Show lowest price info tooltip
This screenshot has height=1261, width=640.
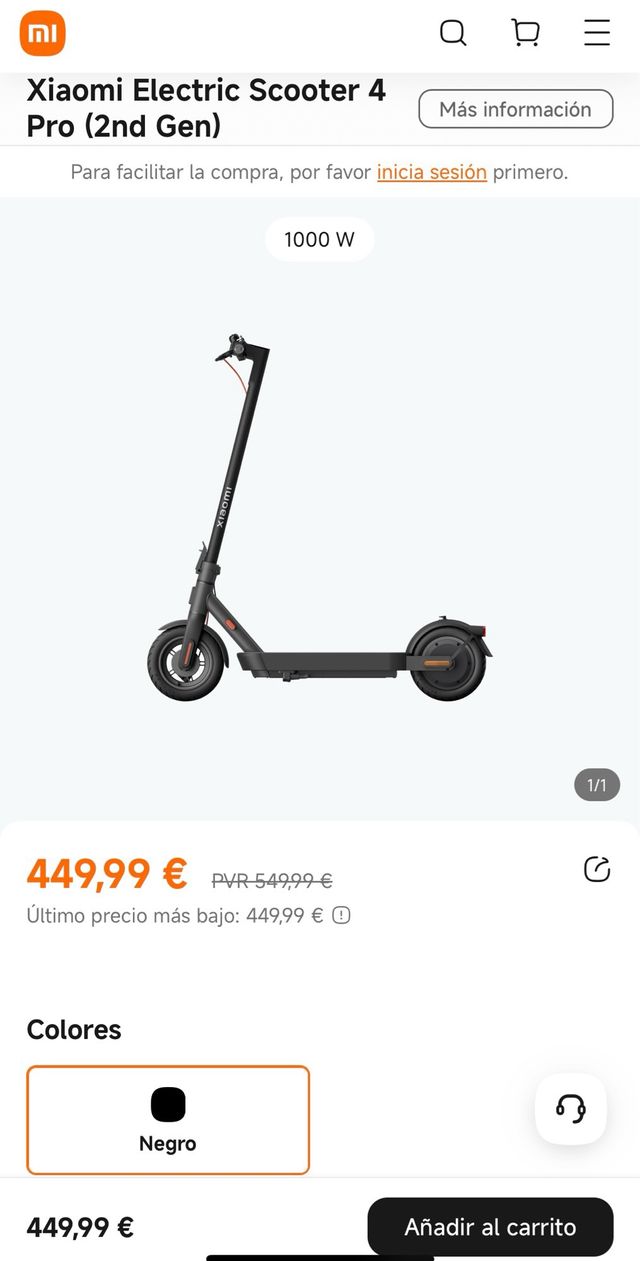[341, 915]
